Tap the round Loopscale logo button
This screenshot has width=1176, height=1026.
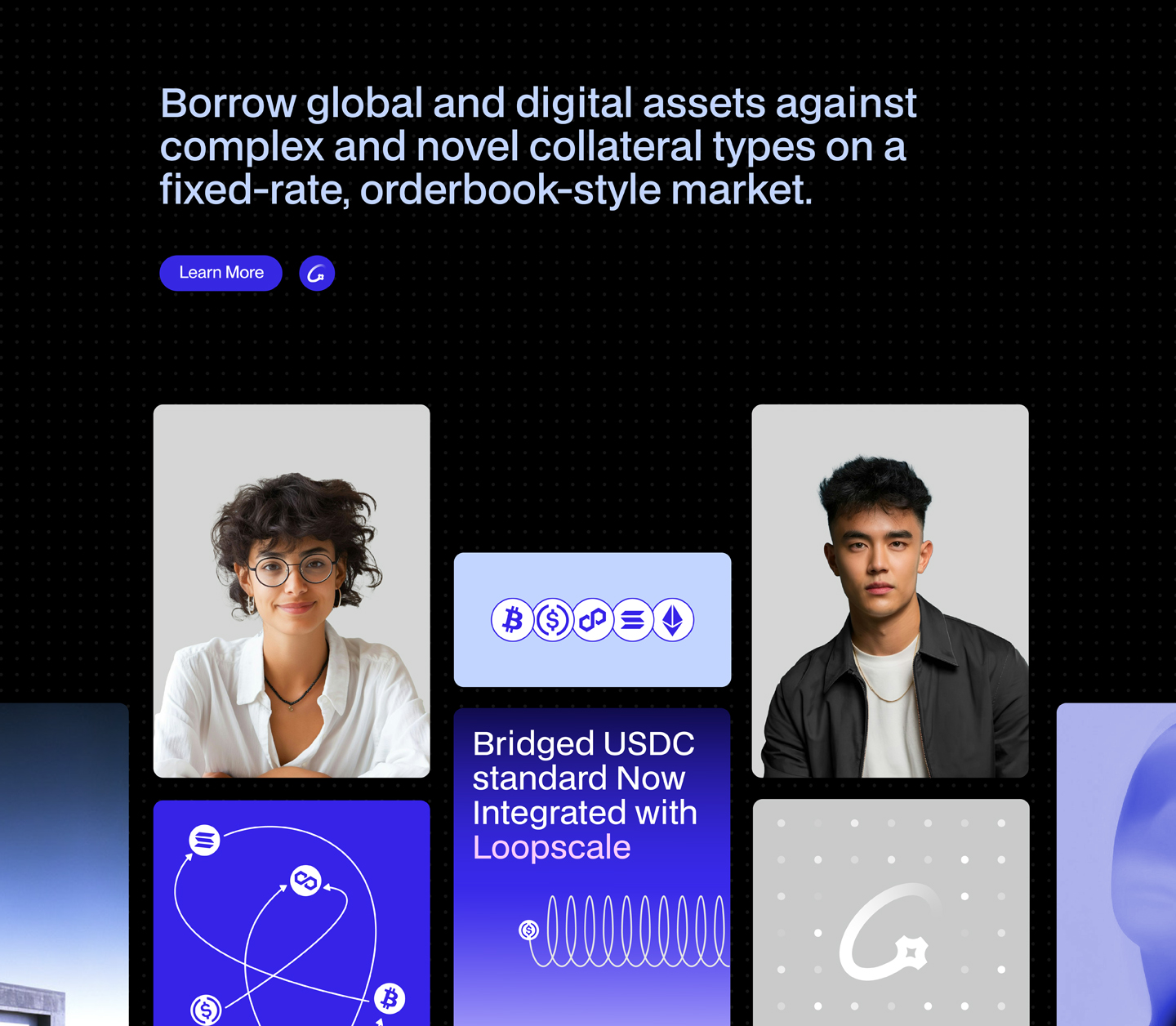pyautogui.click(x=317, y=274)
